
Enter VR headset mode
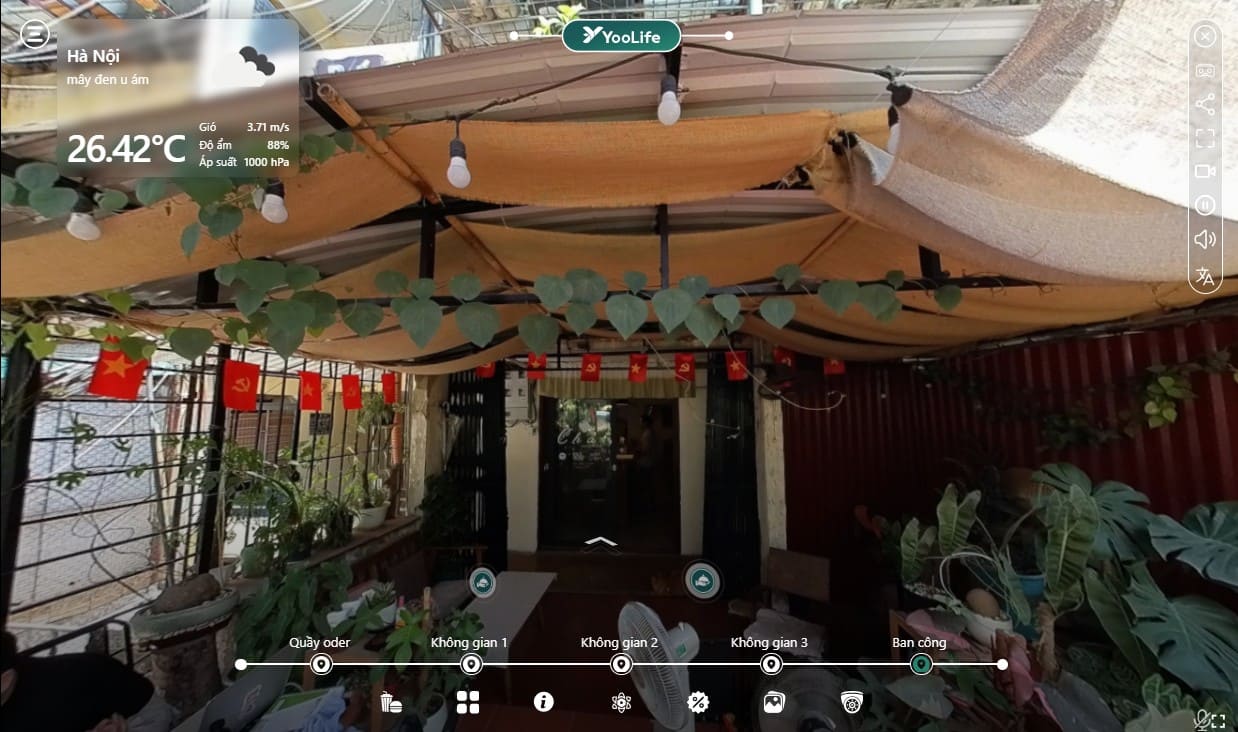[1205, 71]
